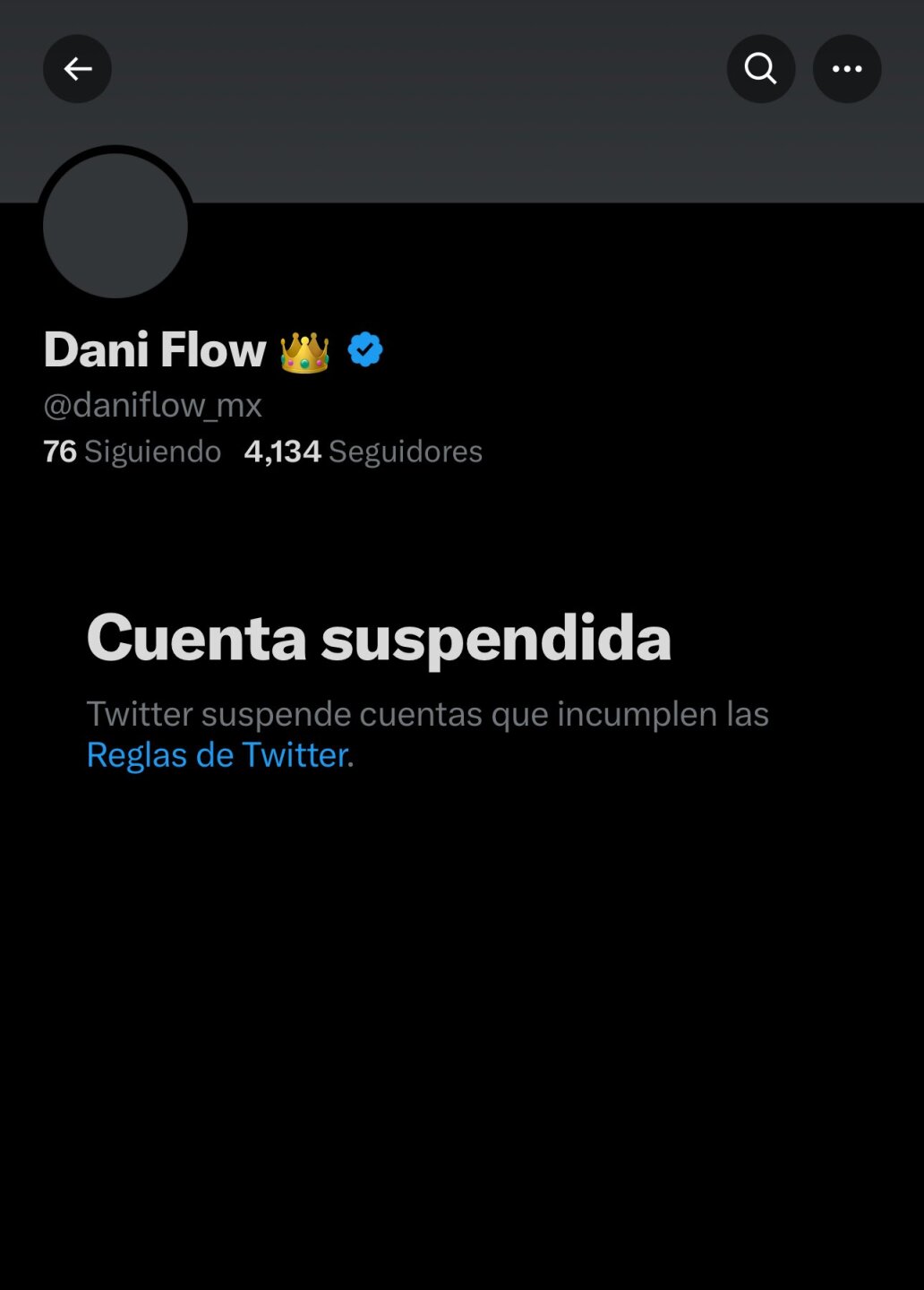Image resolution: width=924 pixels, height=1290 pixels.
Task: Expand account options via the ellipsis control
Action: pyautogui.click(x=846, y=68)
